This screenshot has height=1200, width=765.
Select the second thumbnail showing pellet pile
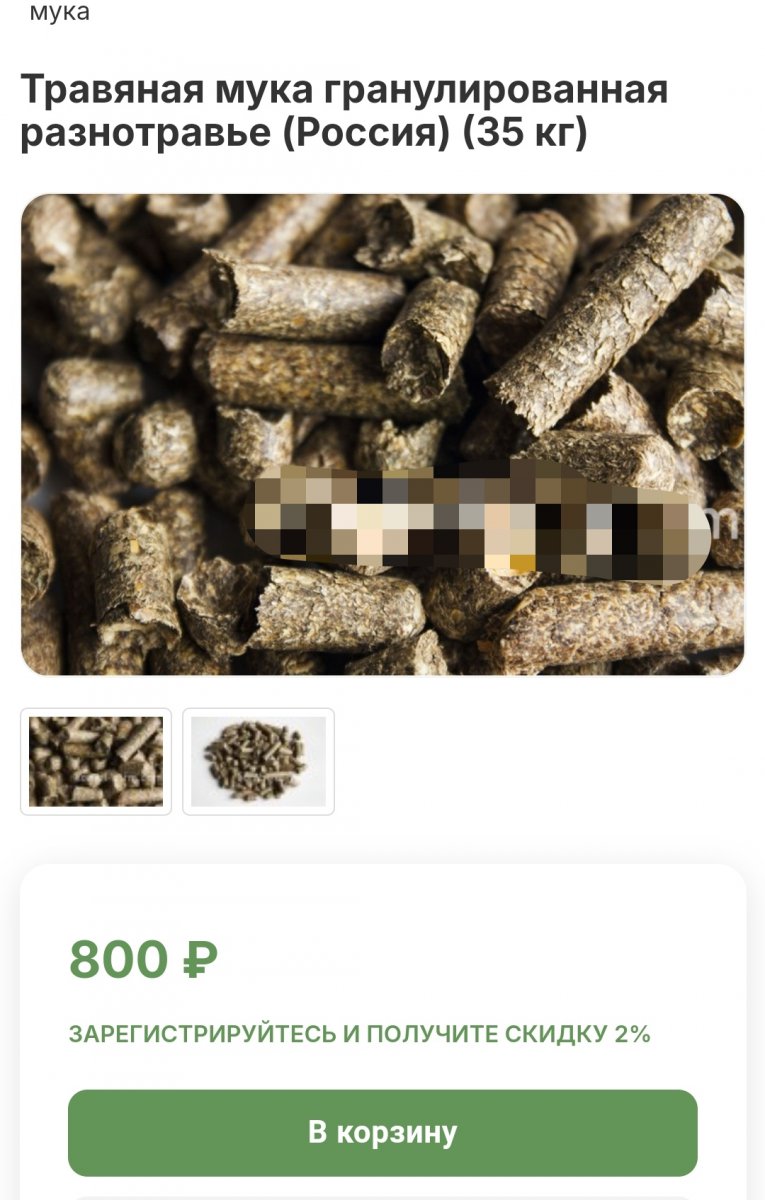coord(258,761)
